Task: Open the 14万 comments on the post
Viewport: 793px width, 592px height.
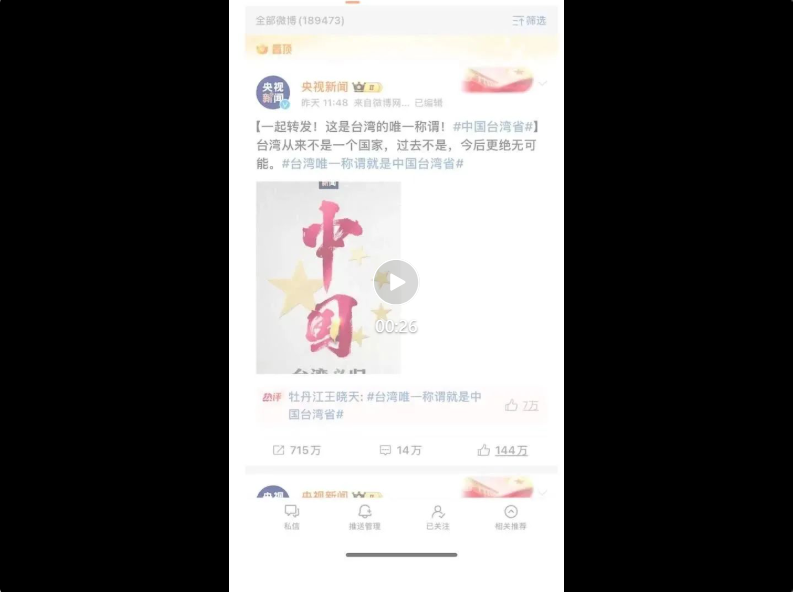Action: coord(400,450)
